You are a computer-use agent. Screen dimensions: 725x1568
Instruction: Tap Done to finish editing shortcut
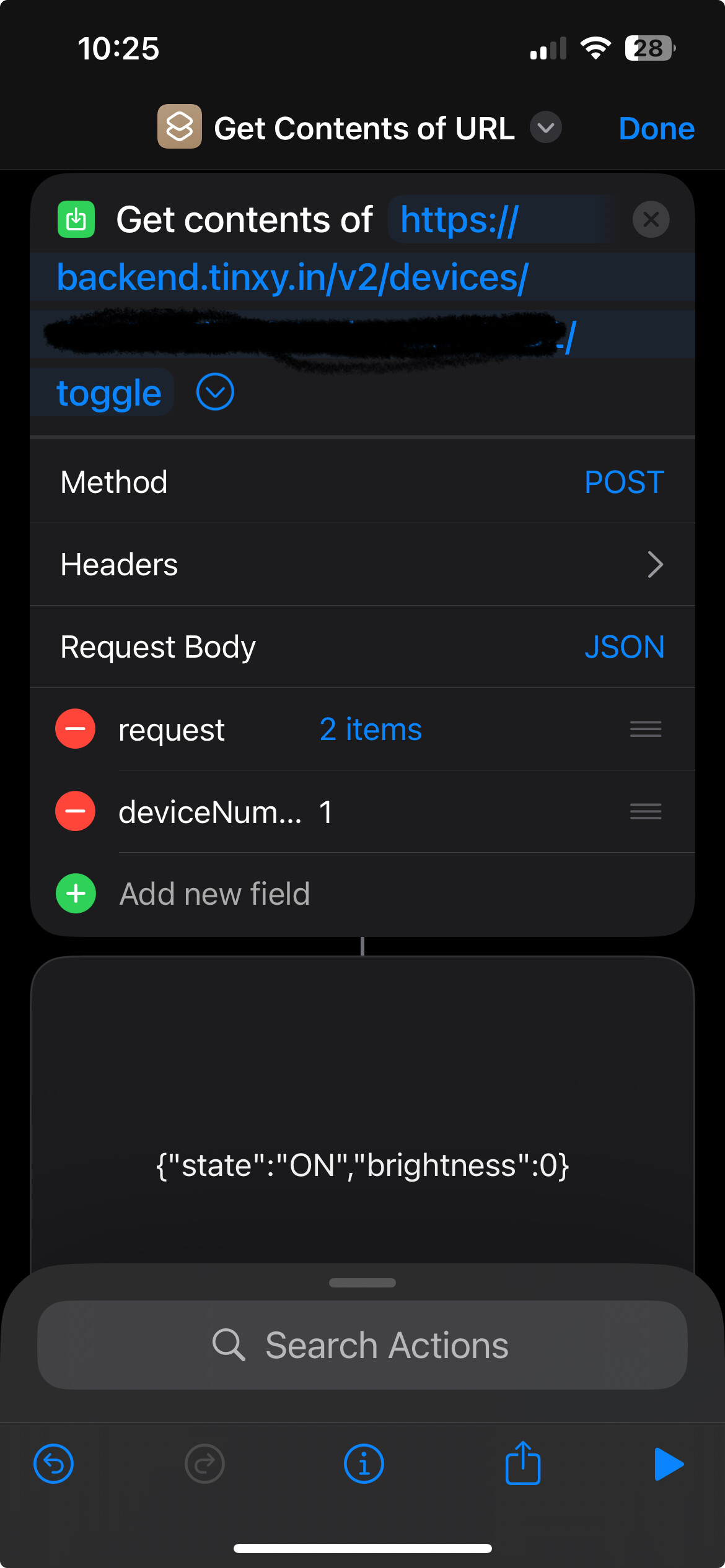(x=656, y=129)
